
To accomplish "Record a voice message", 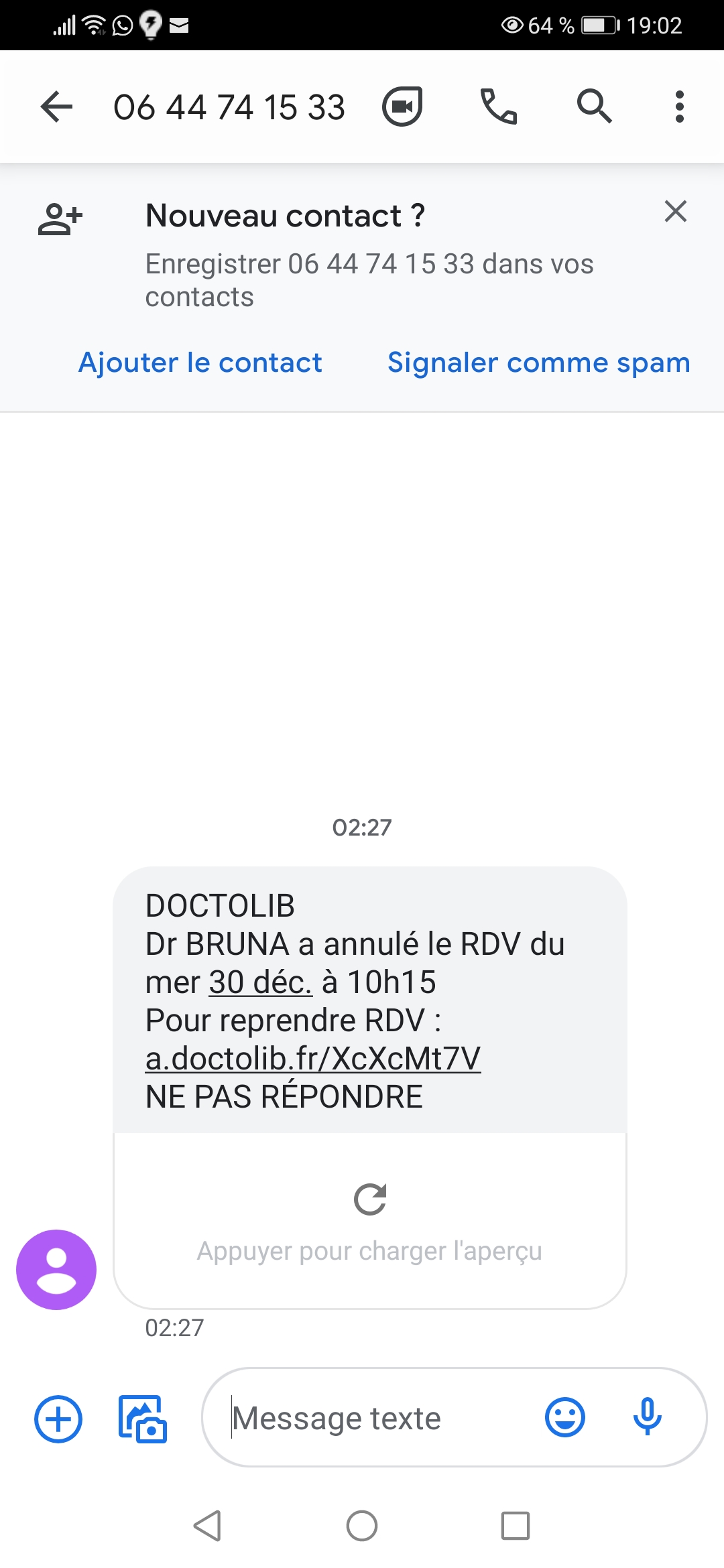I will pos(647,1417).
